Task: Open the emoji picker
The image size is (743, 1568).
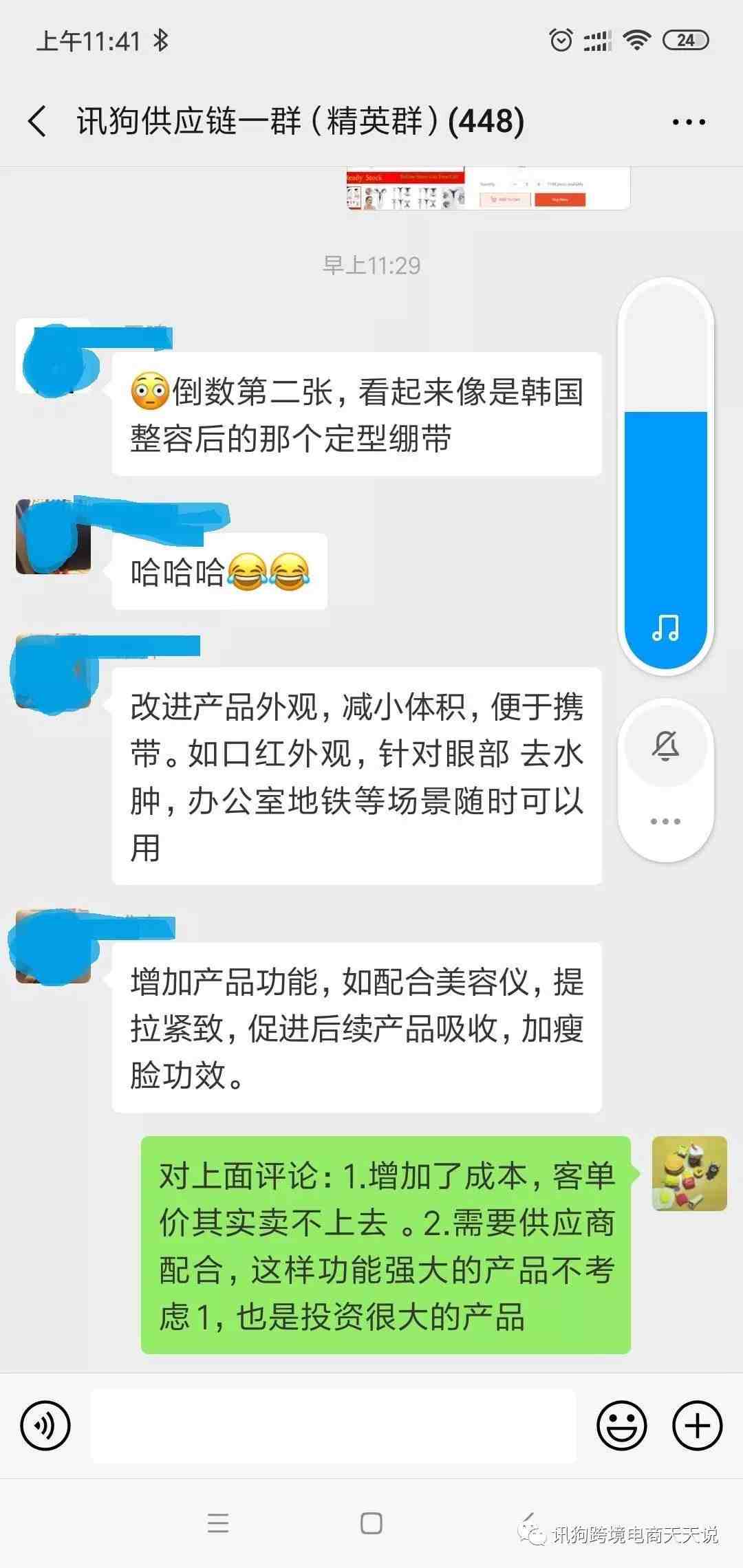Action: [621, 1426]
